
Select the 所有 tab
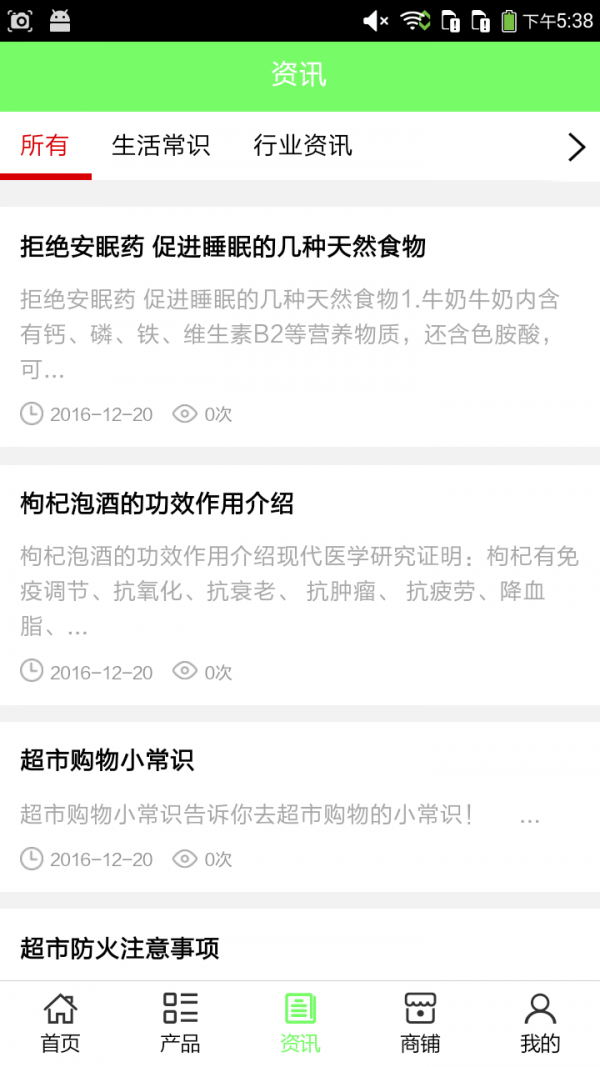coord(45,146)
